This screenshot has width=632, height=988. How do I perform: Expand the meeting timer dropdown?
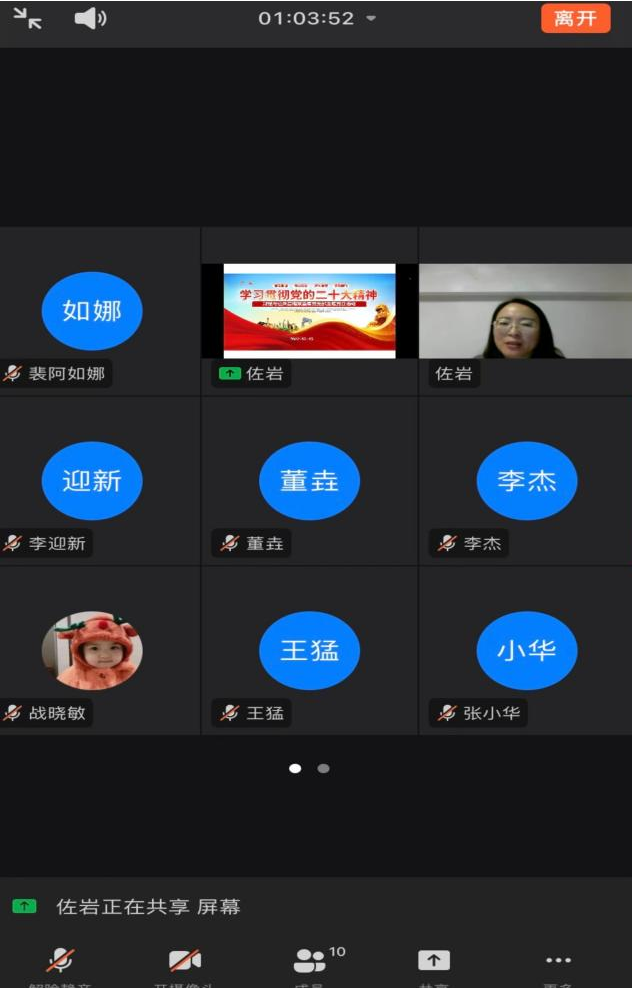[371, 19]
